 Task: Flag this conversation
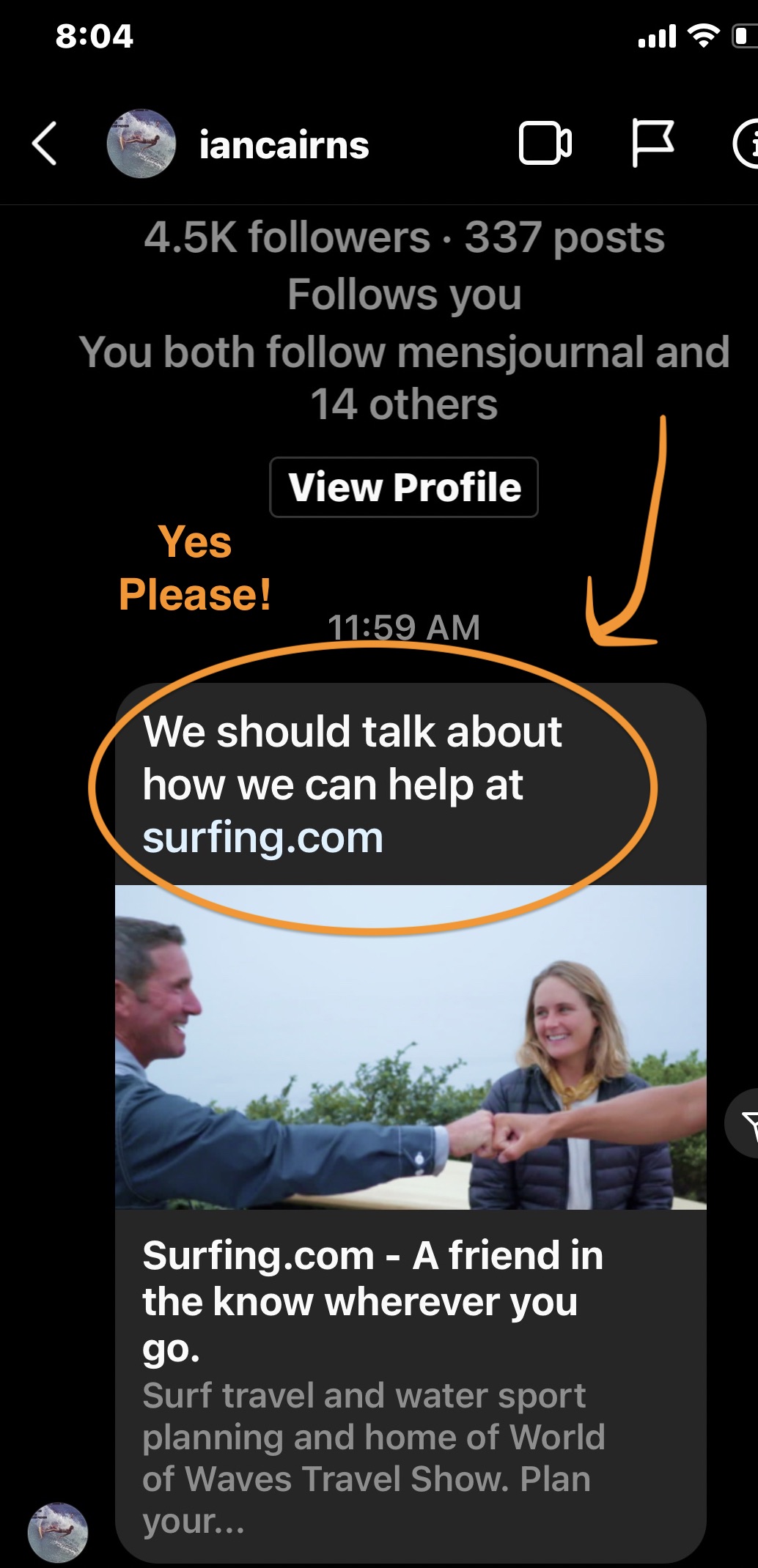(x=652, y=143)
